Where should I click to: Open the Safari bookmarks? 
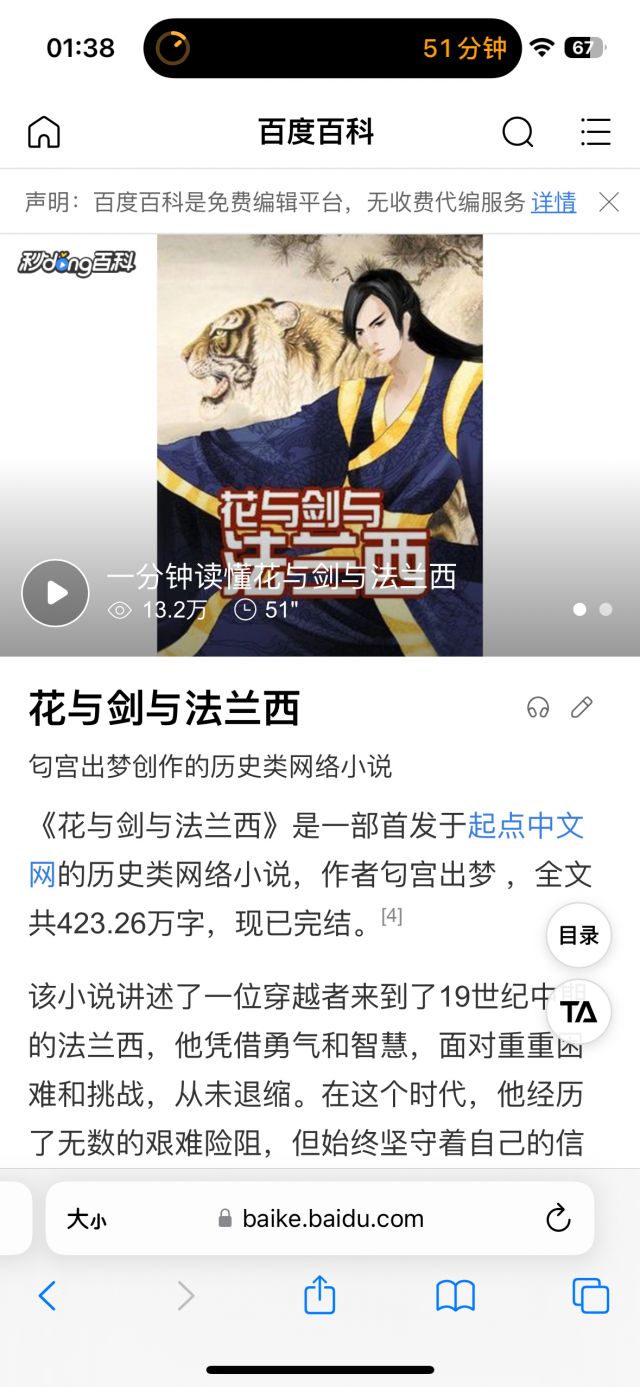[x=455, y=1296]
